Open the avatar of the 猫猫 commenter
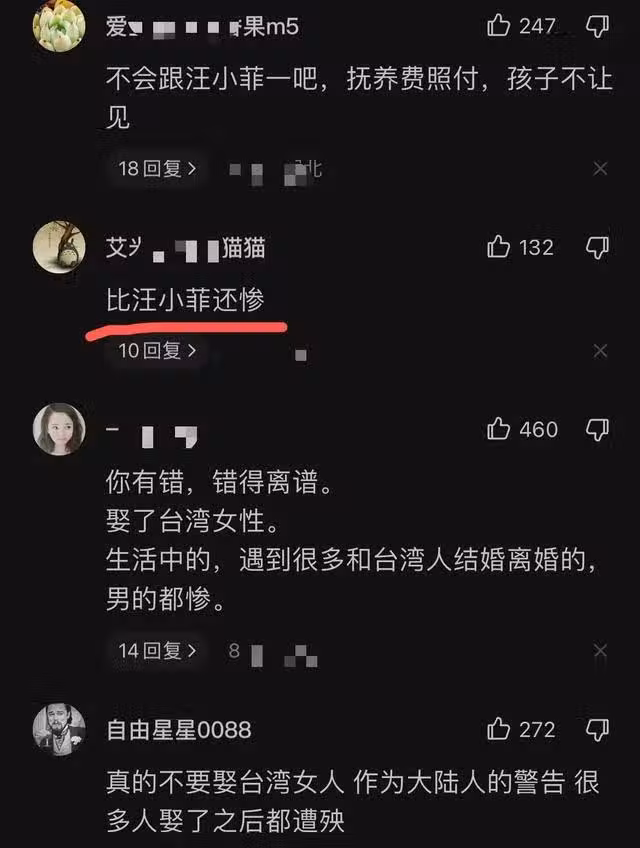This screenshot has width=640, height=848. (x=59, y=246)
